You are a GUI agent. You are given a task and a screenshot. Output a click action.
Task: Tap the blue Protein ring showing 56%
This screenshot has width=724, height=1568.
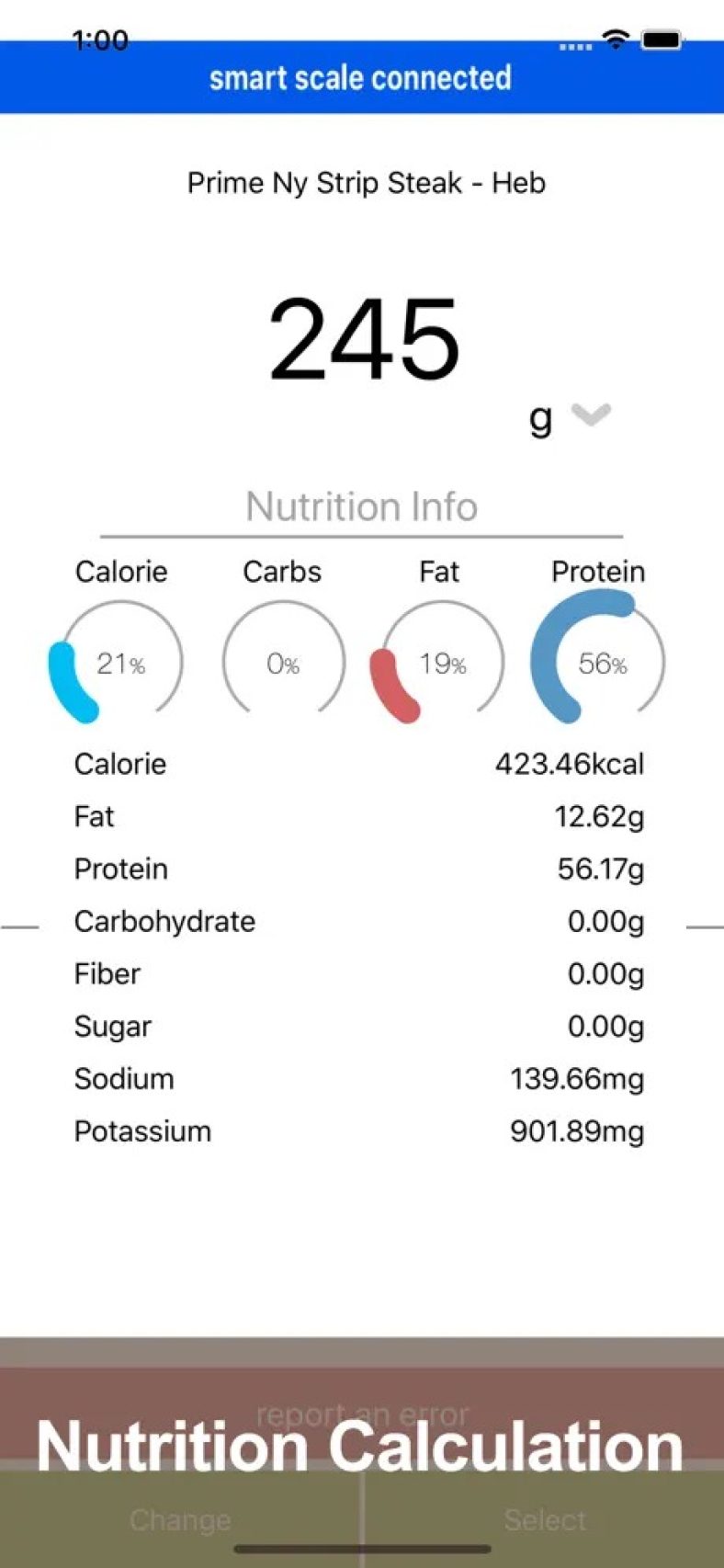598,663
